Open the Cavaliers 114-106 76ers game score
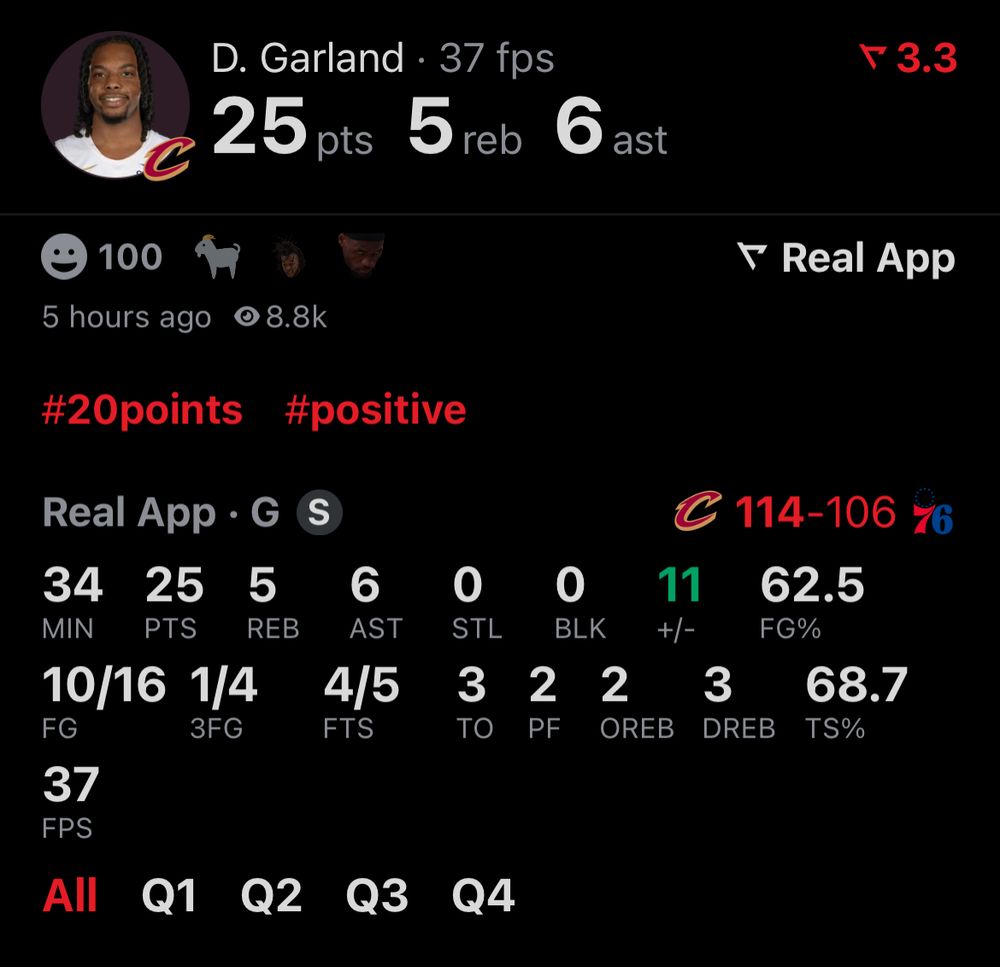 814,514
